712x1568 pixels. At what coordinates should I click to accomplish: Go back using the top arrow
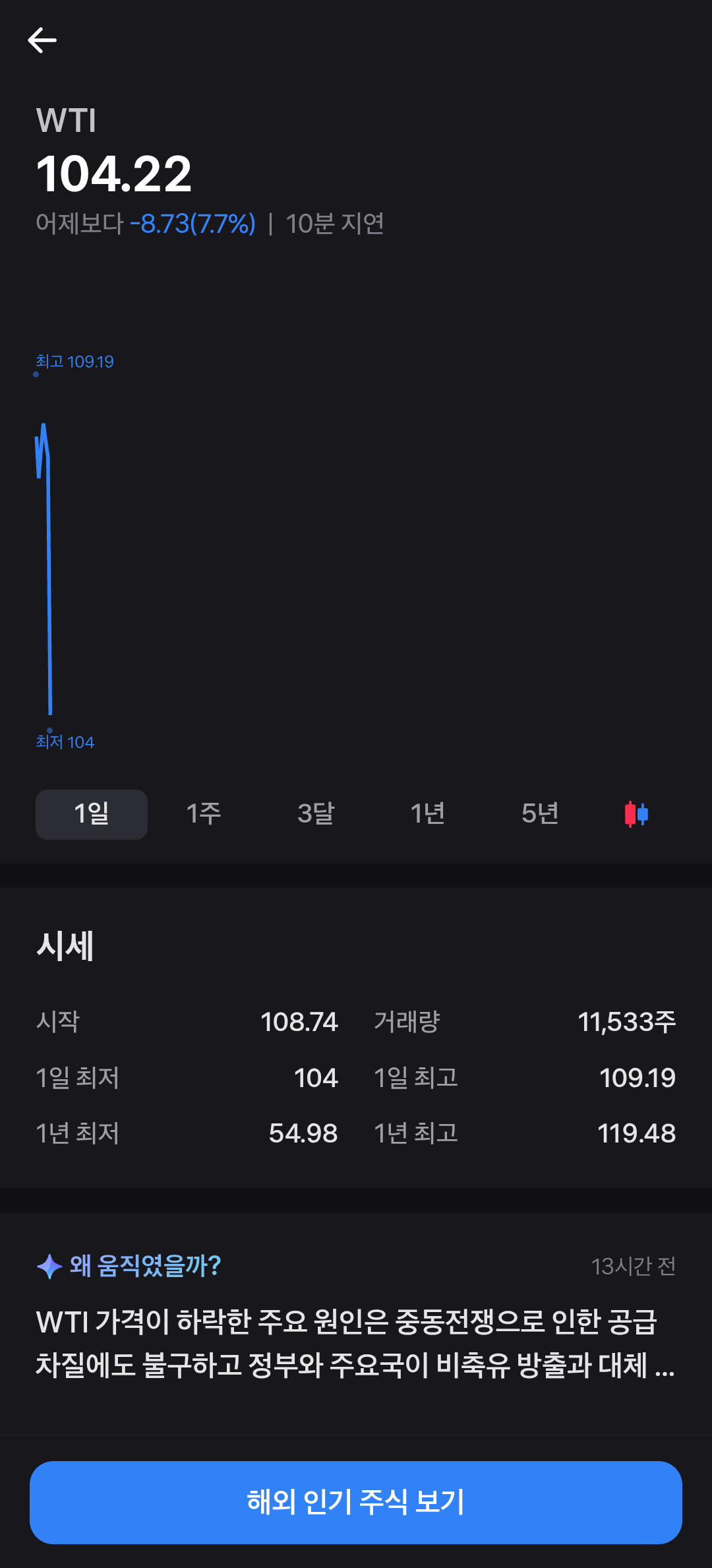pyautogui.click(x=42, y=41)
